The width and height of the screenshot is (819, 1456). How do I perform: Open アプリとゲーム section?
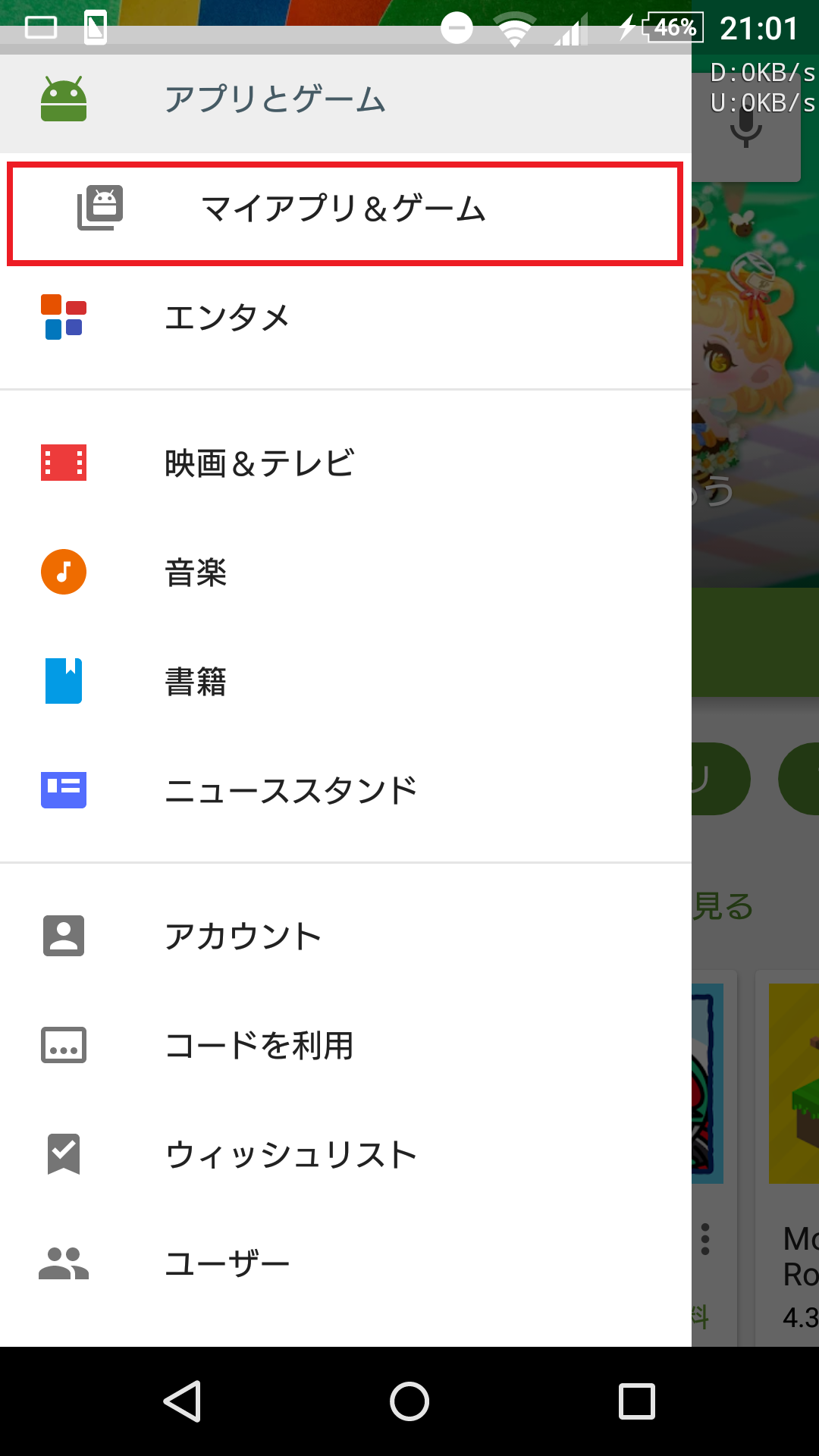coord(275,99)
